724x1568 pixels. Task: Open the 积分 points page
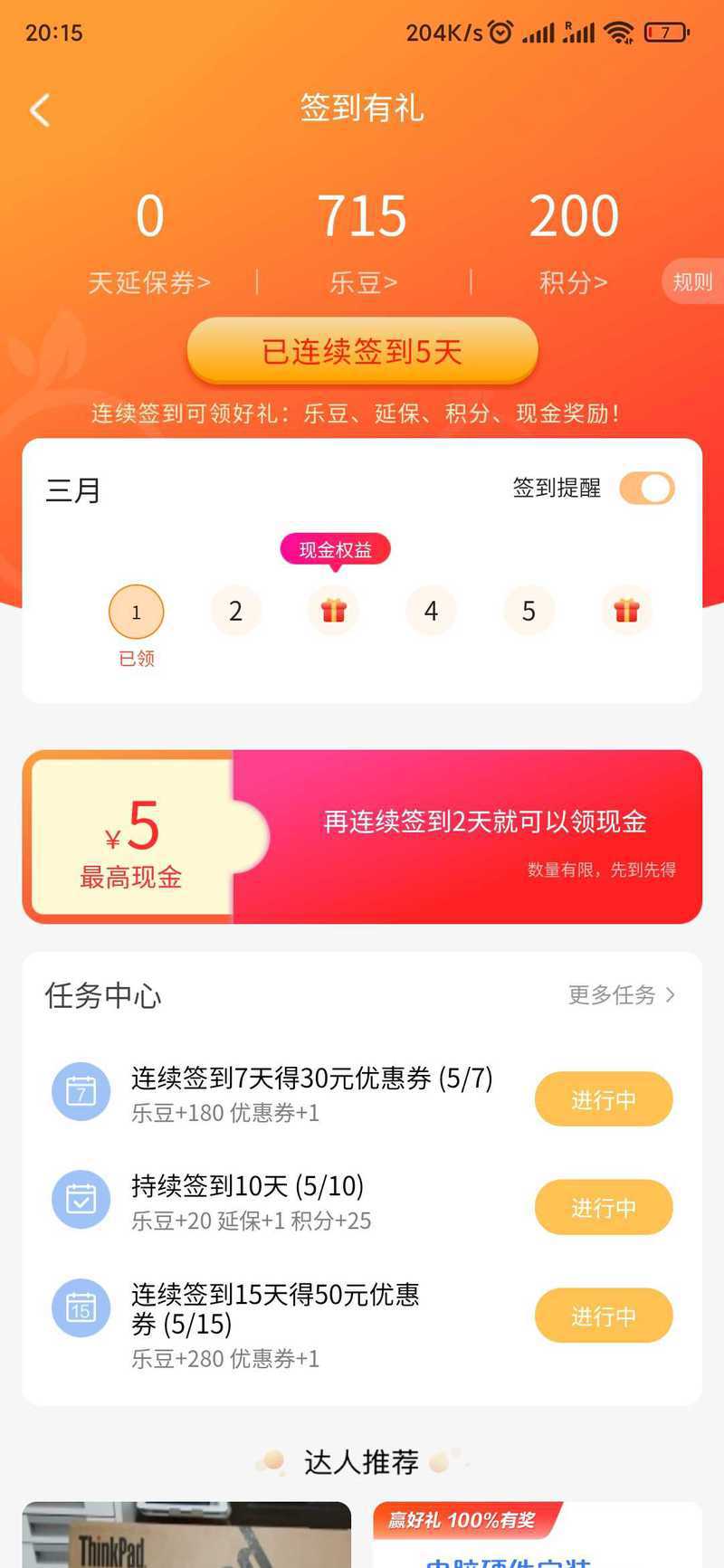pyautogui.click(x=574, y=282)
